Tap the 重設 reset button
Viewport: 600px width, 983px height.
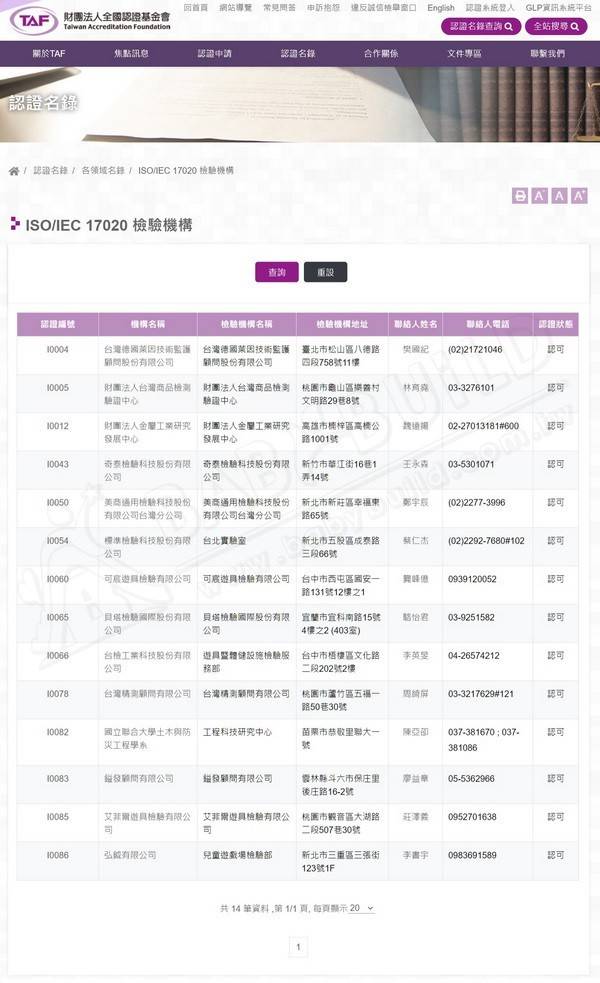click(325, 272)
